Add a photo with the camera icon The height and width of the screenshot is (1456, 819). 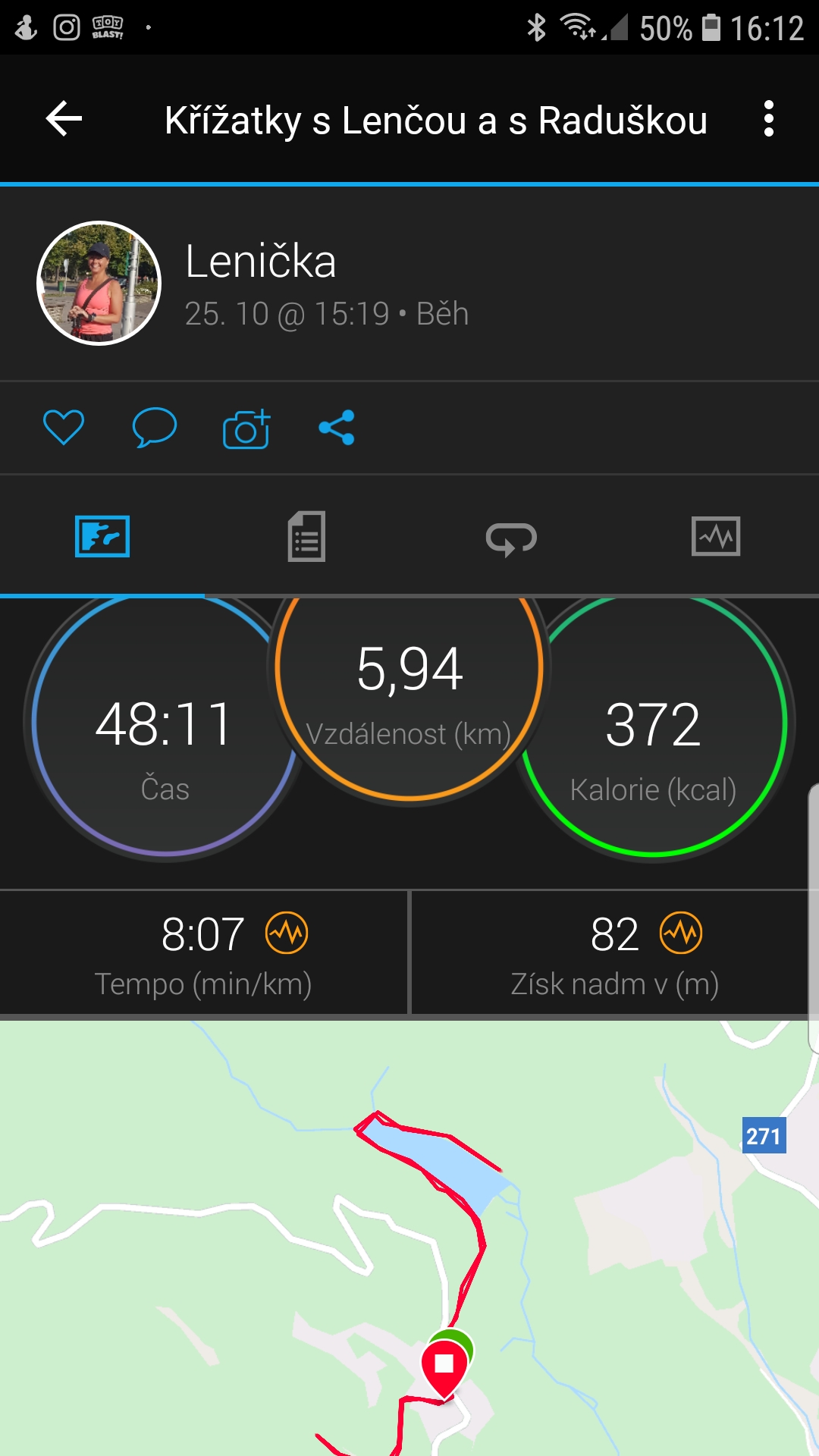(246, 428)
